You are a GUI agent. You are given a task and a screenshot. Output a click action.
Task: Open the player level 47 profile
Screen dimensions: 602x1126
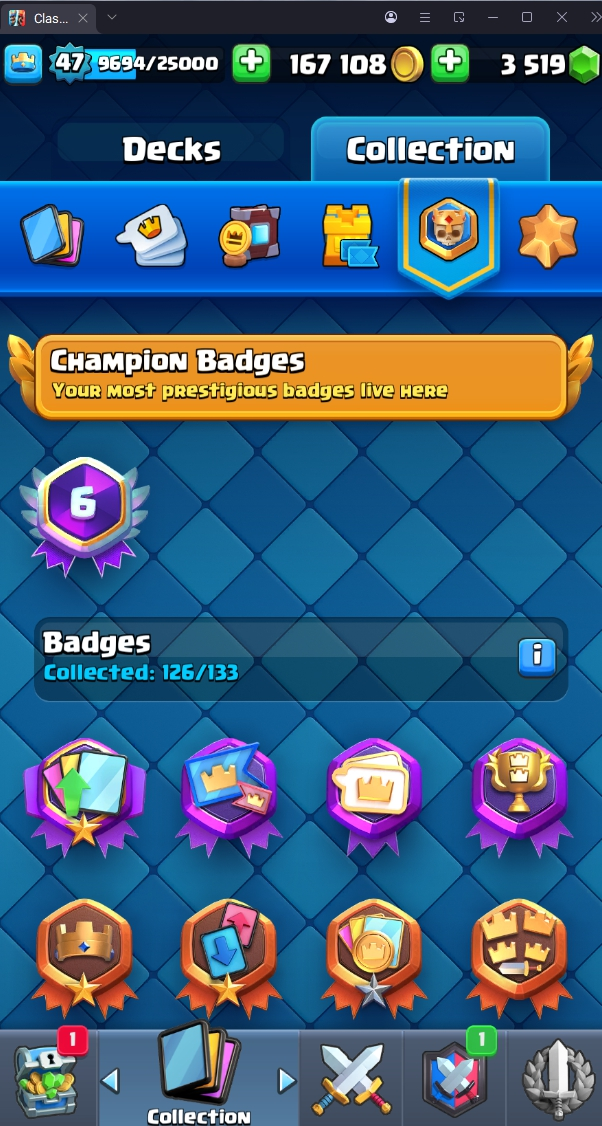70,64
